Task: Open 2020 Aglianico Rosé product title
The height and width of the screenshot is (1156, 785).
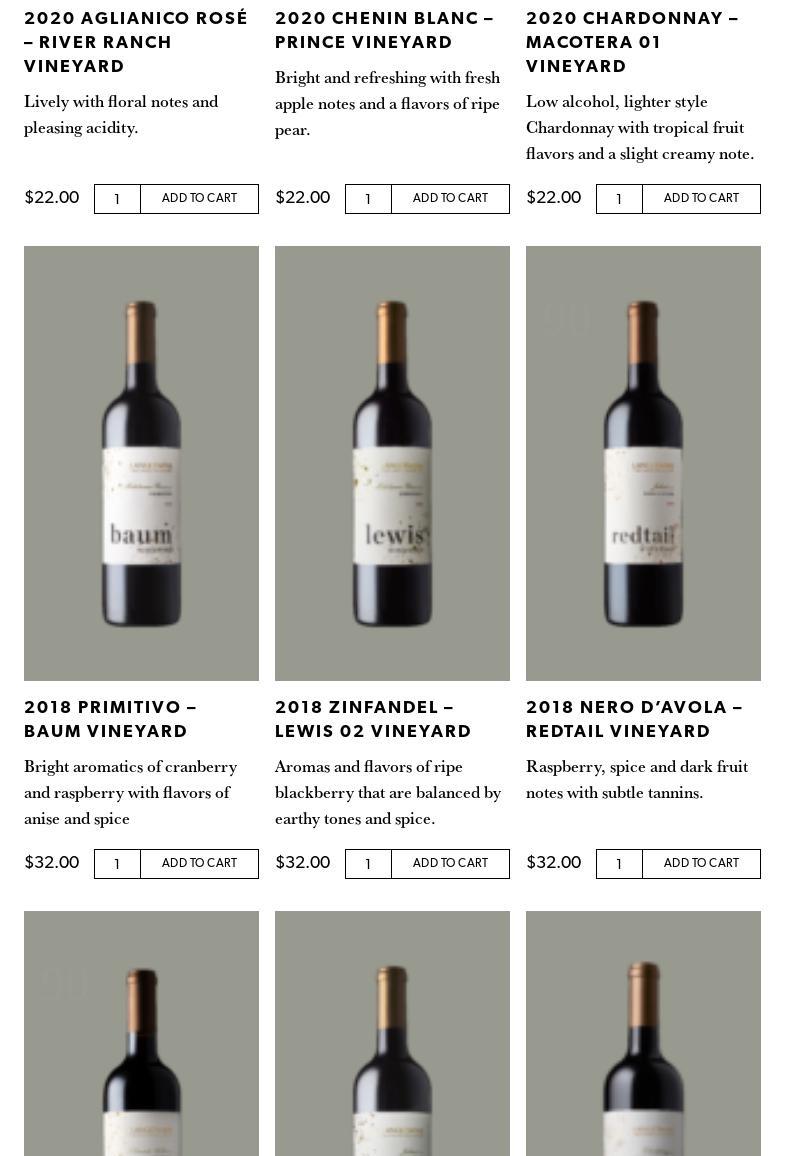Action: tap(136, 42)
